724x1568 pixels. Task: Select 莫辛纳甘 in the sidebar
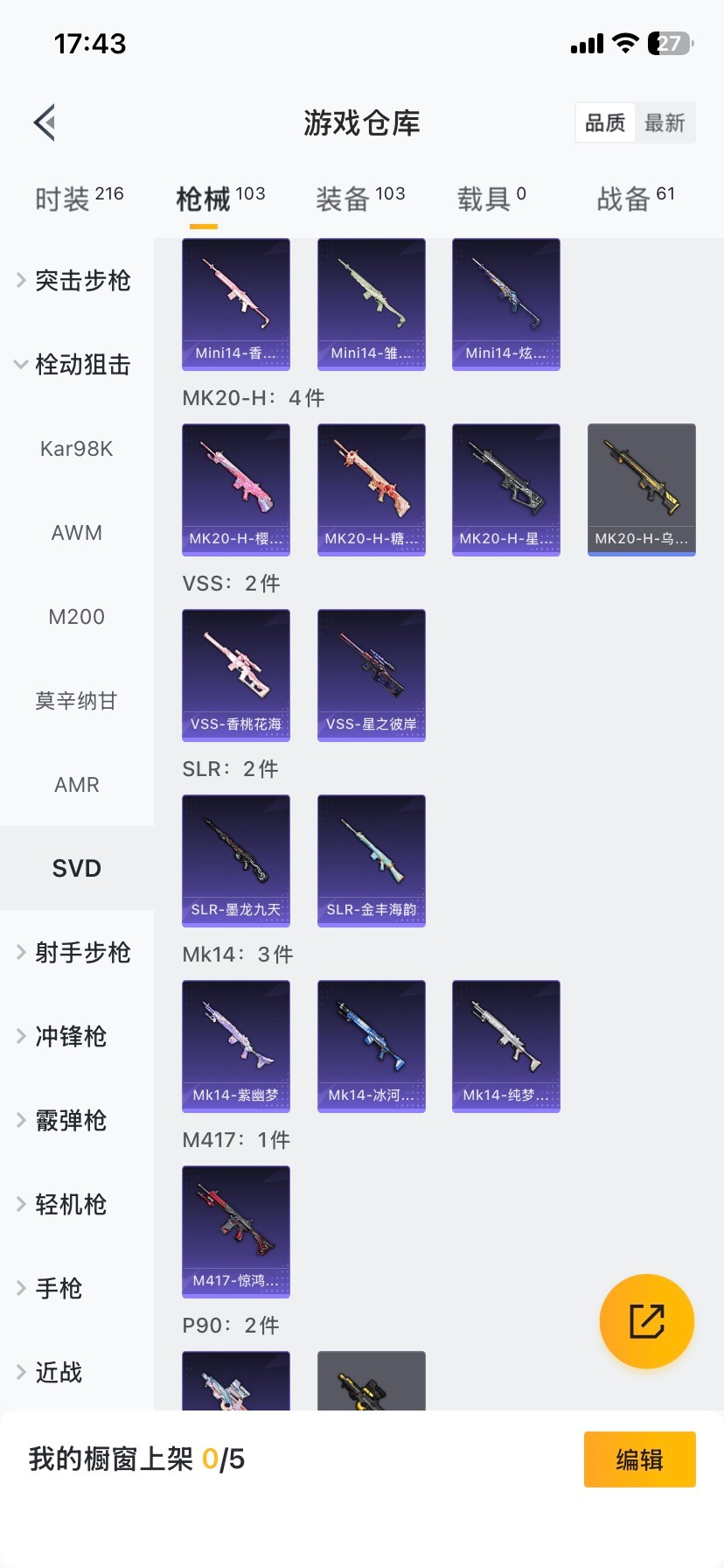77,701
